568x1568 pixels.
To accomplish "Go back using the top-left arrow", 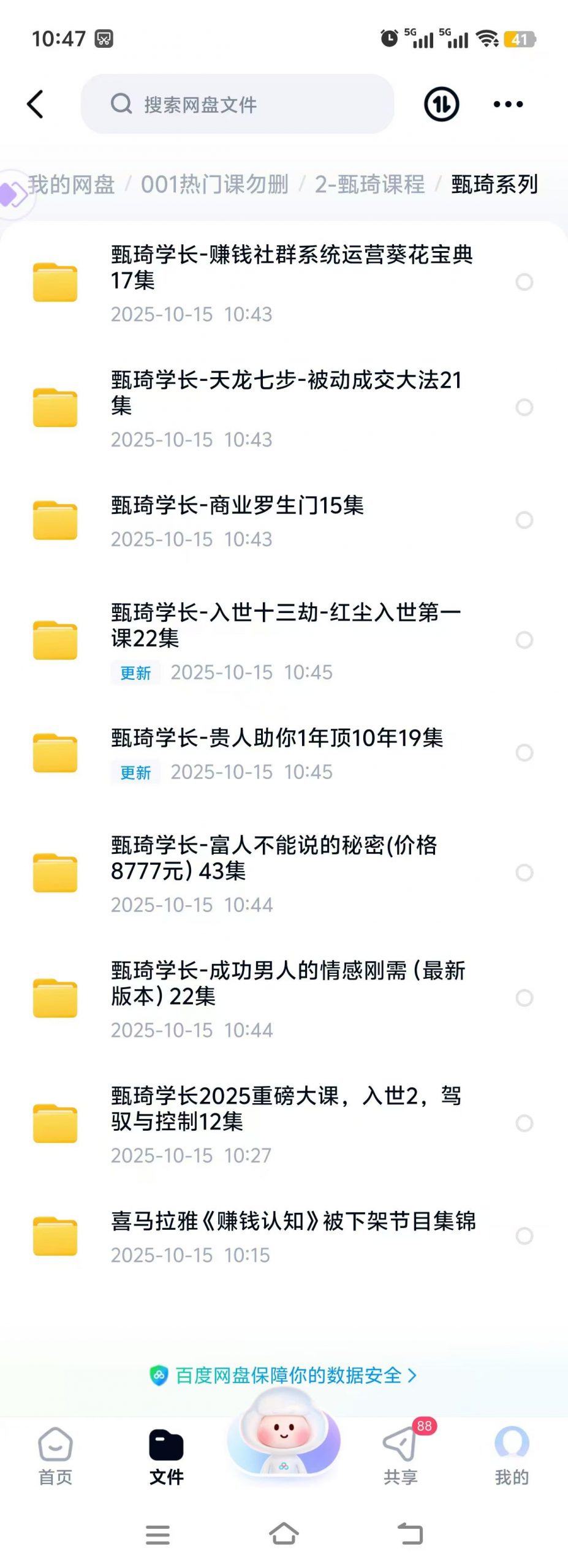I will [x=36, y=104].
